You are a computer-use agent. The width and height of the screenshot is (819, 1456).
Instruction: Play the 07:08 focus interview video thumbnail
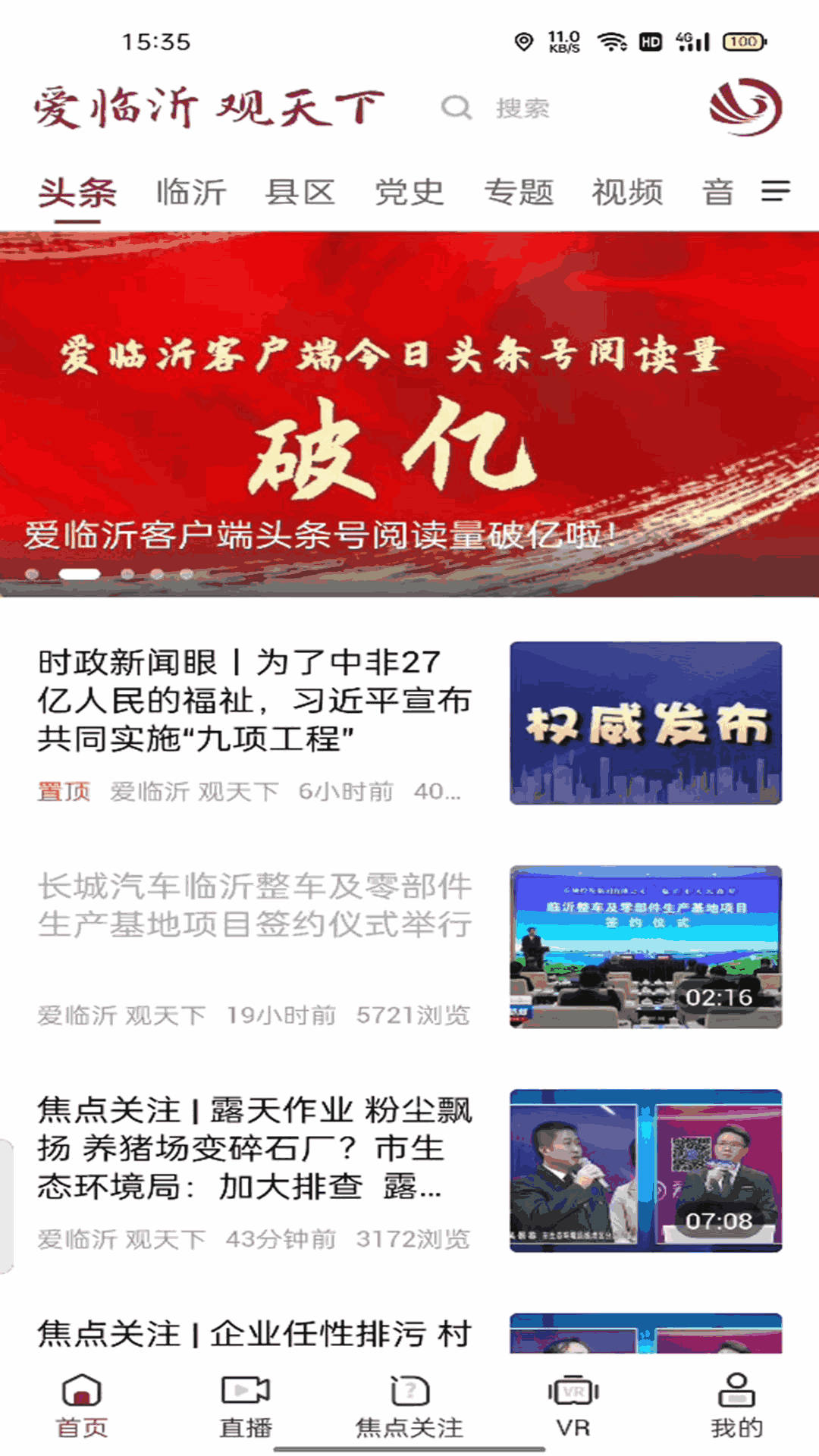coord(645,1170)
